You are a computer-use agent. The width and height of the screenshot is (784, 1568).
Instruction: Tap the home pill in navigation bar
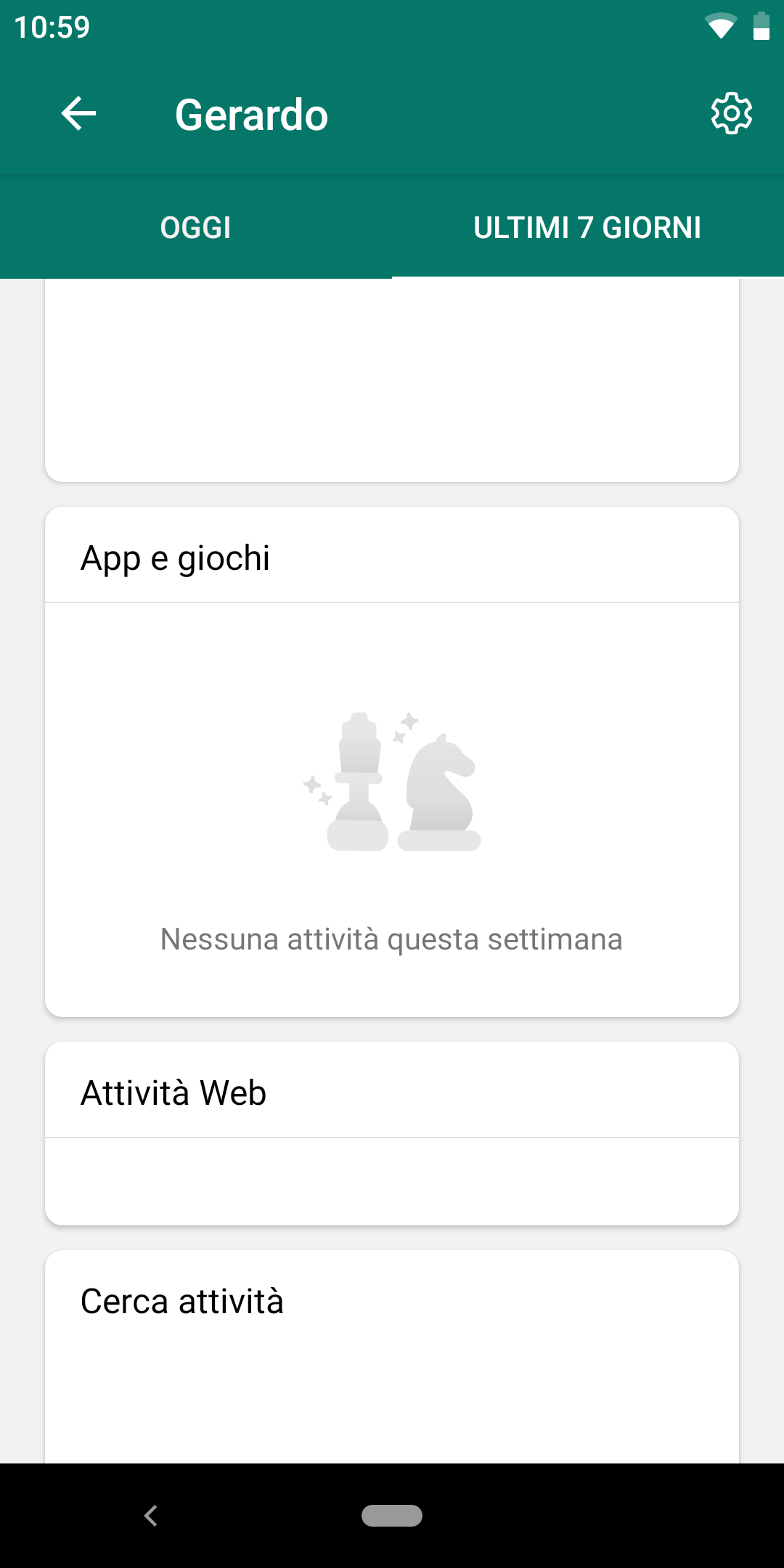click(x=392, y=1516)
